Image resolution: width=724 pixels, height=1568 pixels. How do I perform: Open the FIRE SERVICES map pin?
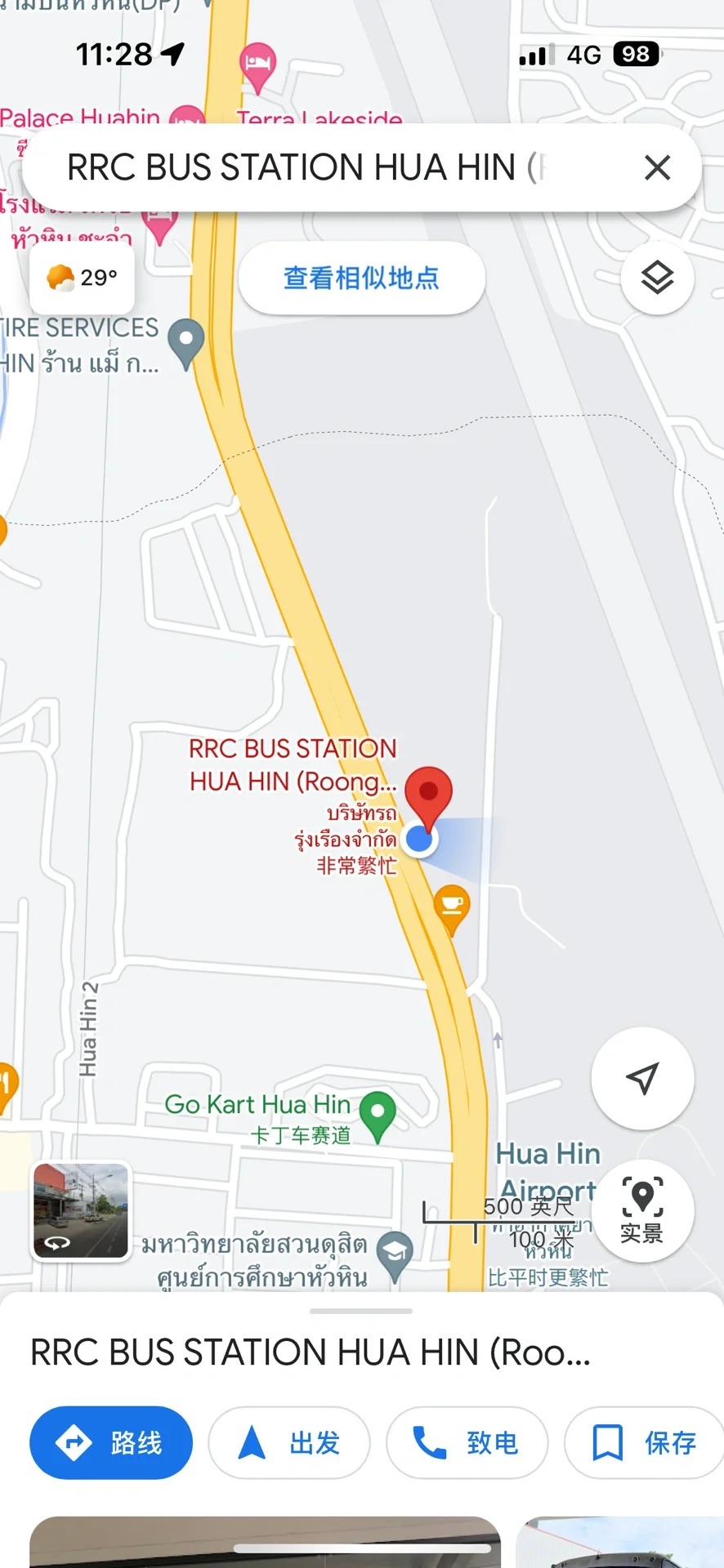coord(186,340)
